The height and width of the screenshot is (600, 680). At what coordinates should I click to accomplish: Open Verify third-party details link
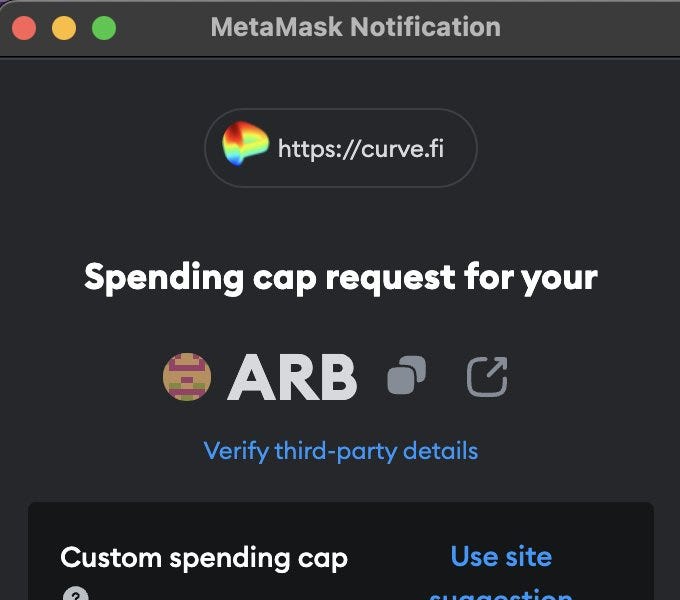(340, 450)
